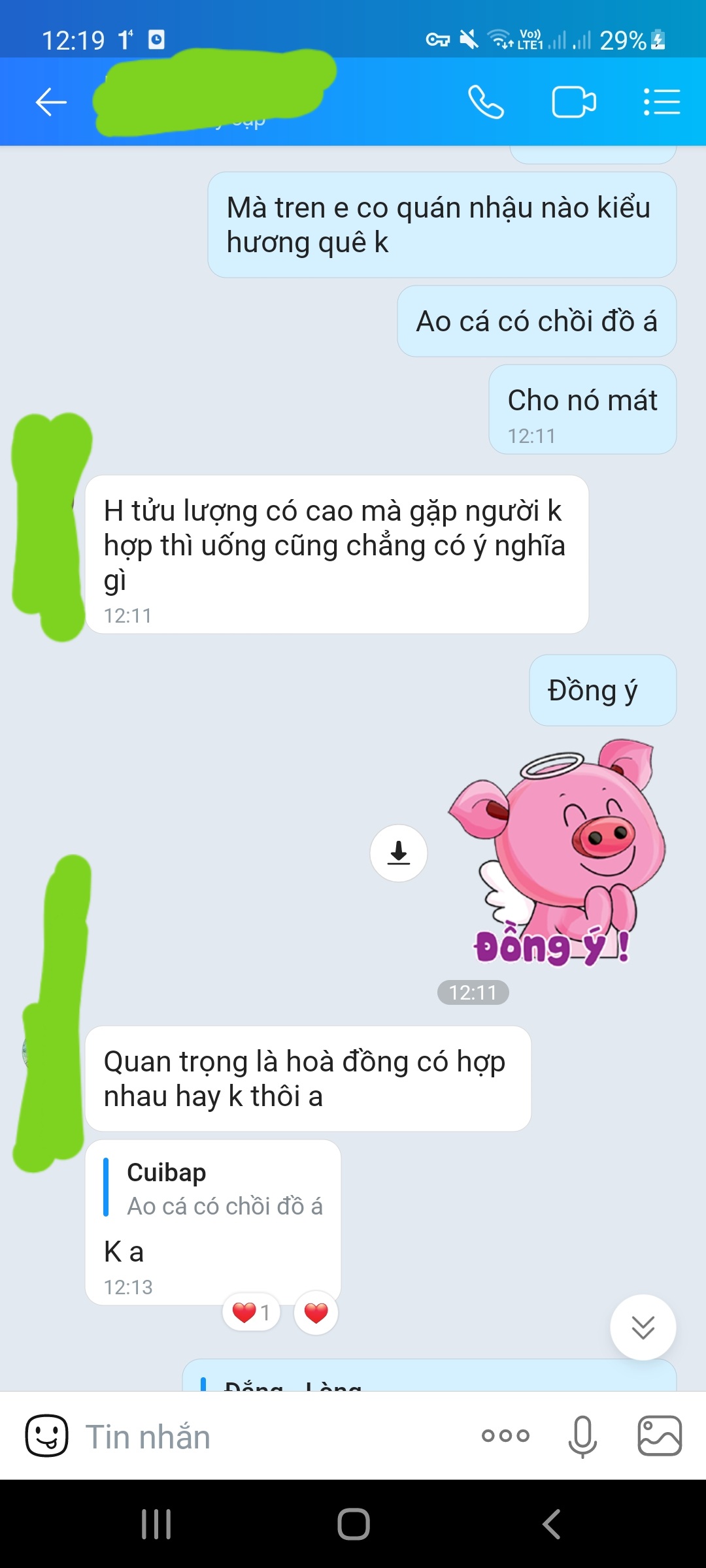
Task: Tap the heart reaction button
Action: point(316,1312)
